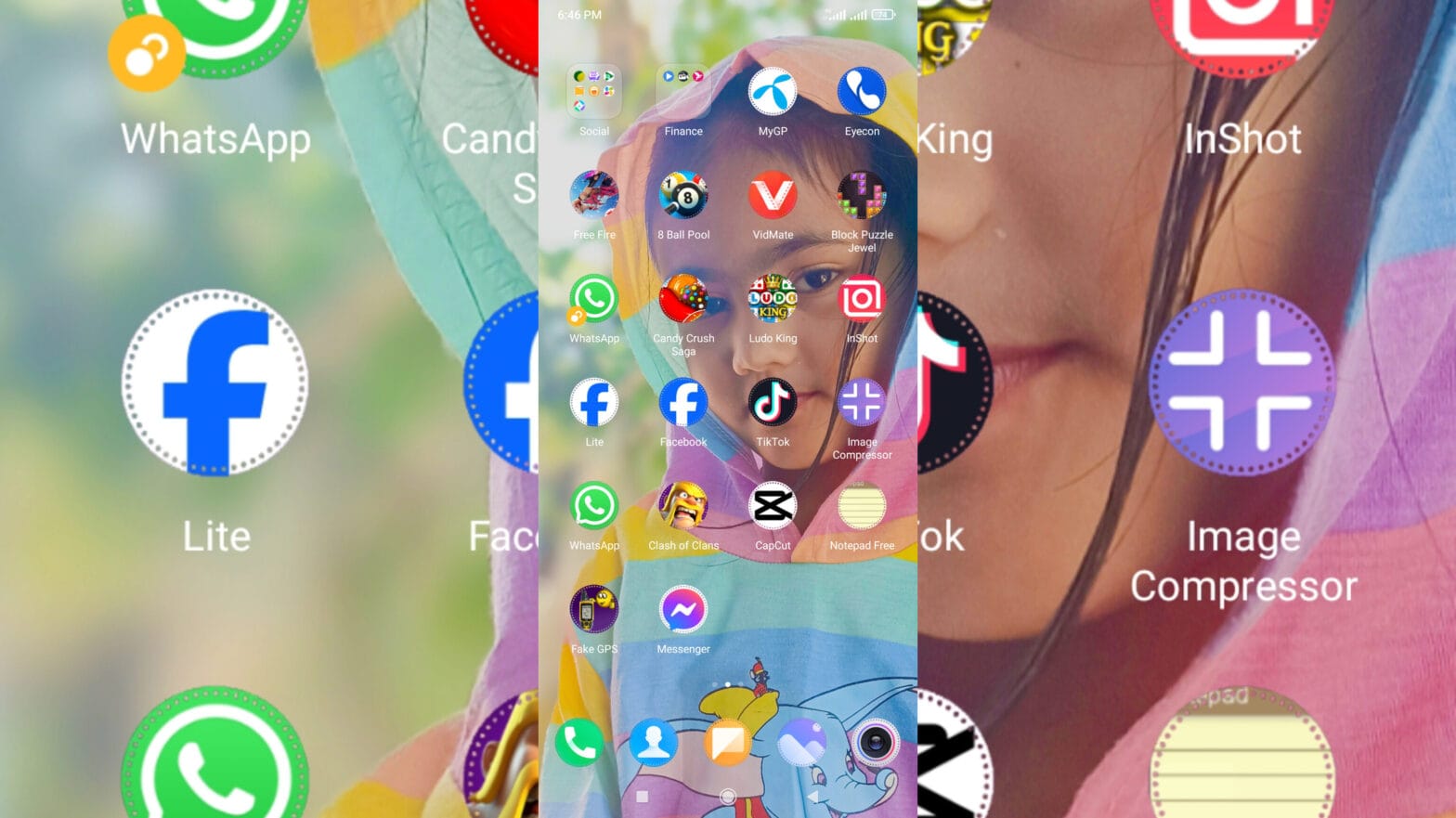Launch Clash of Clans
Image resolution: width=1456 pixels, height=818 pixels.
coord(683,507)
